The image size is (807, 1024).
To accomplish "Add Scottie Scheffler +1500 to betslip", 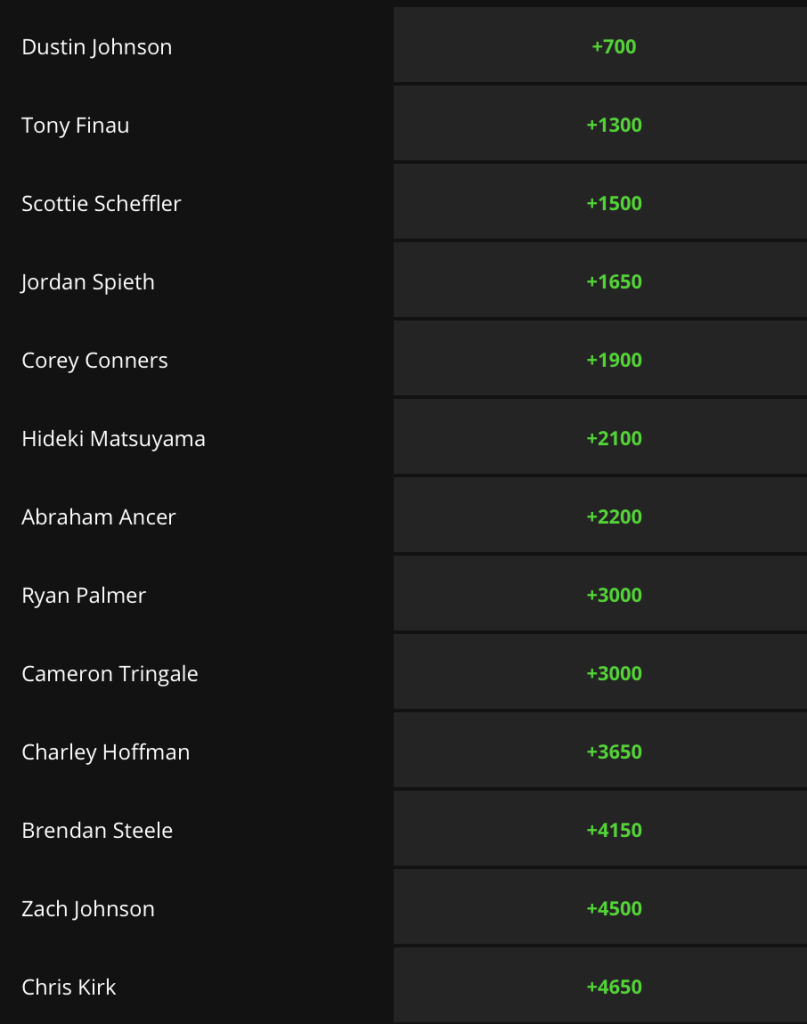I will click(613, 203).
